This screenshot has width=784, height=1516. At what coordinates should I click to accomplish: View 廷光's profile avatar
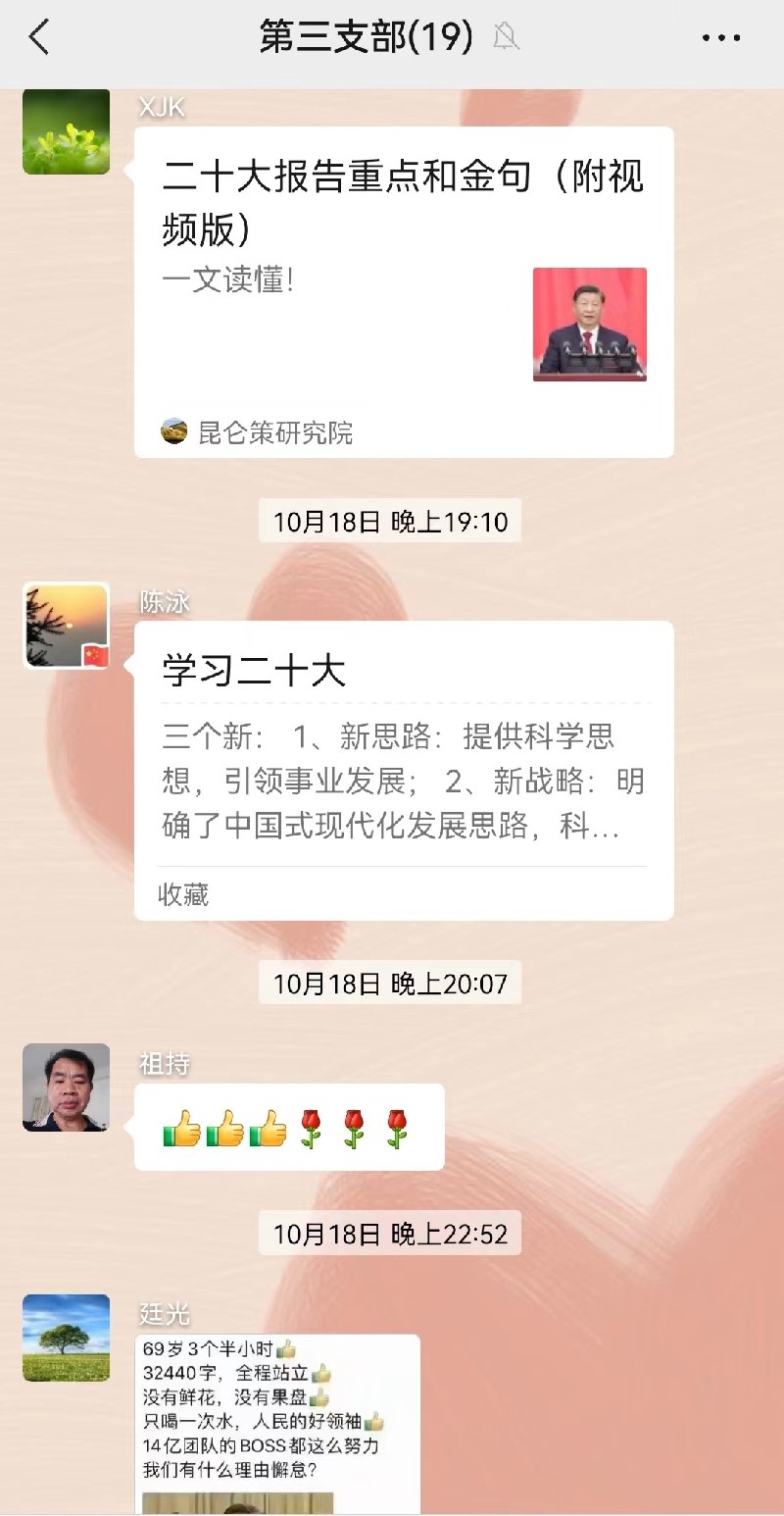[x=67, y=1338]
